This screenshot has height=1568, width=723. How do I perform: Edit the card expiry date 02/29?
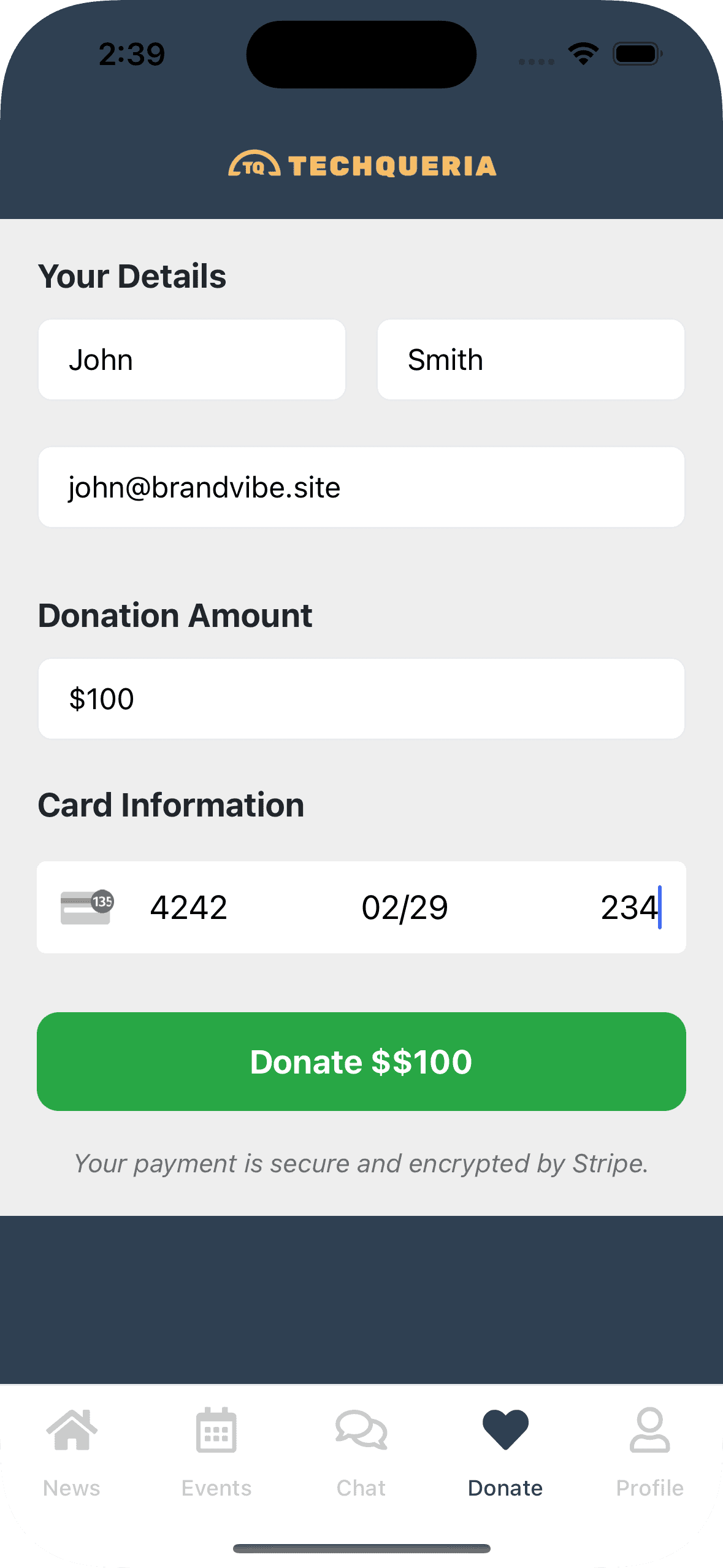405,907
